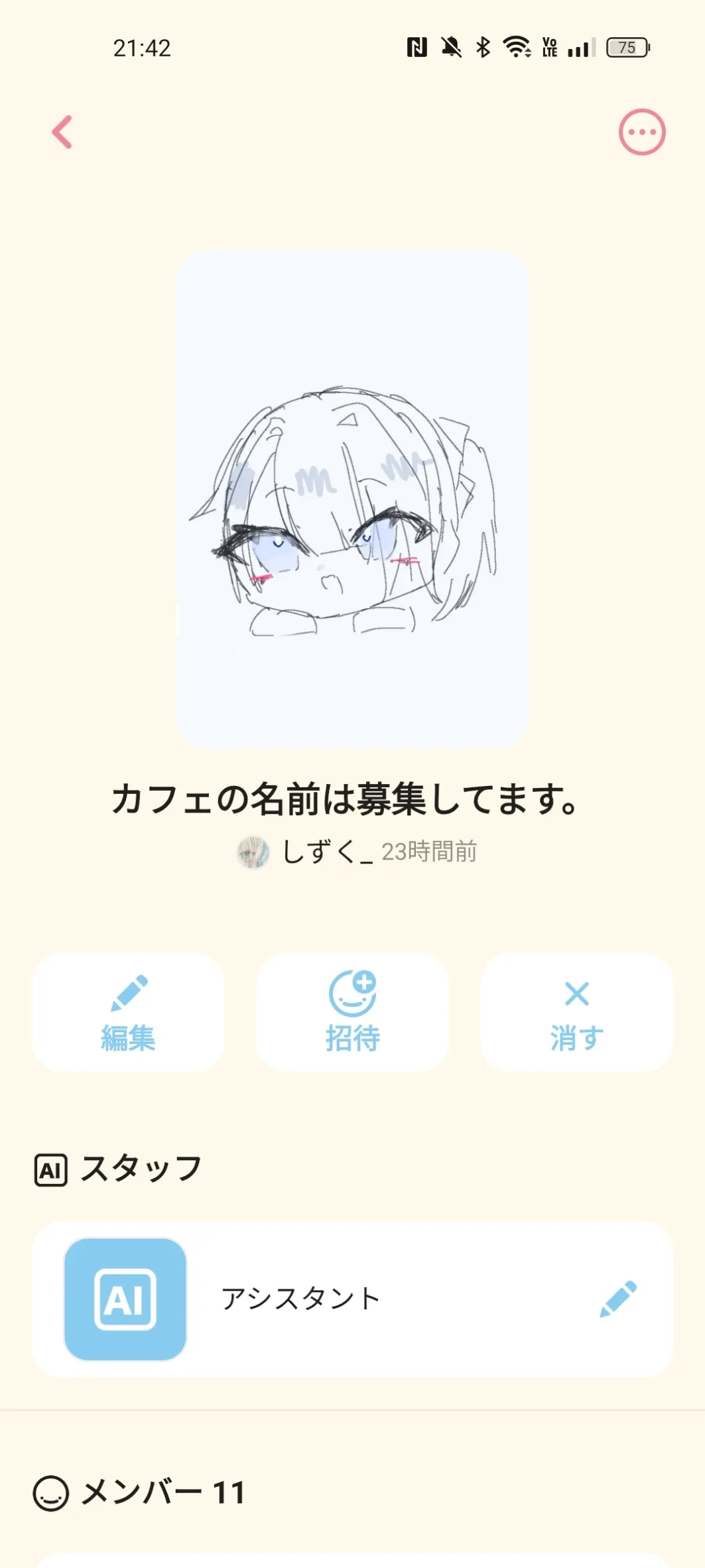Delete the cafe with 消す button

(576, 1012)
